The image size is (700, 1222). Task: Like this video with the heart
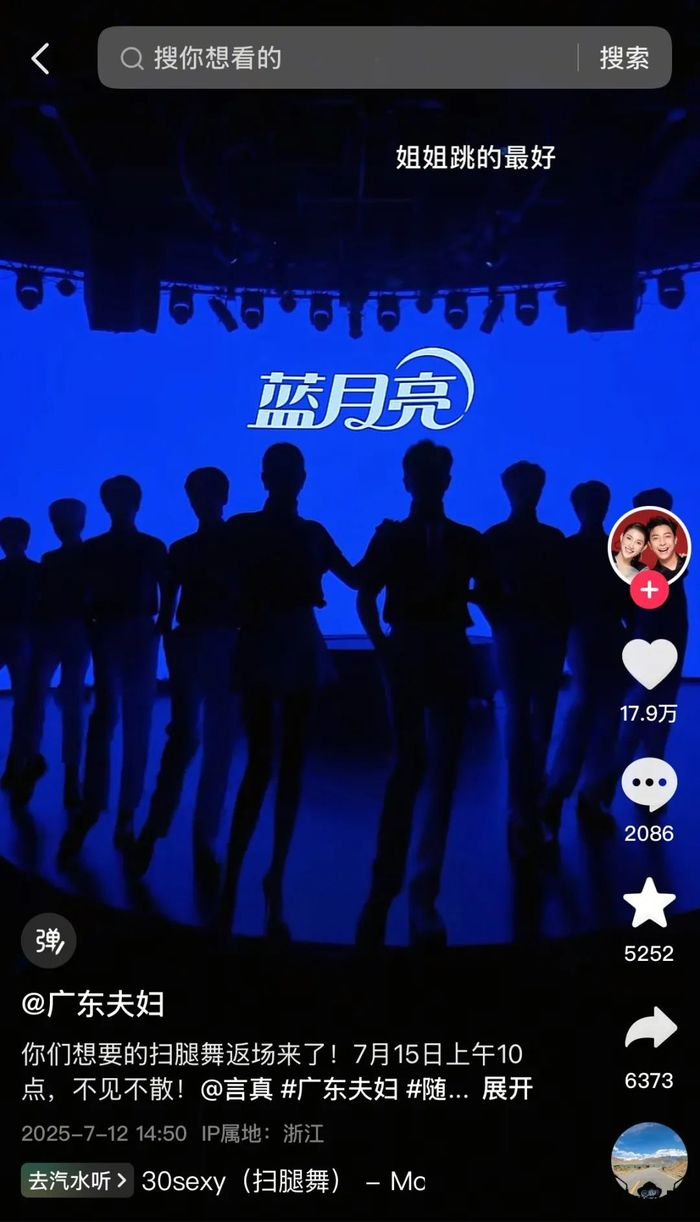pyautogui.click(x=649, y=665)
